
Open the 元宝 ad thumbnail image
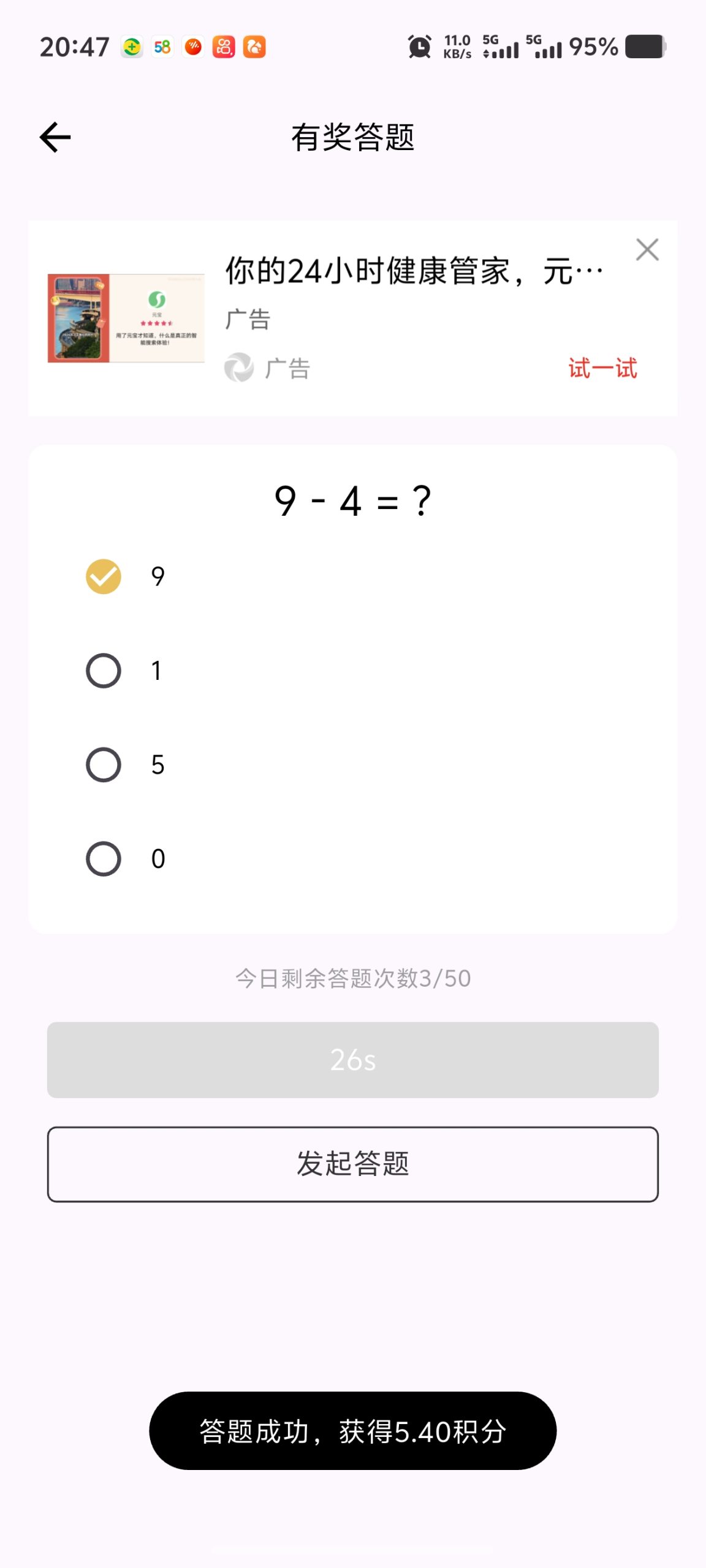pyautogui.click(x=127, y=318)
